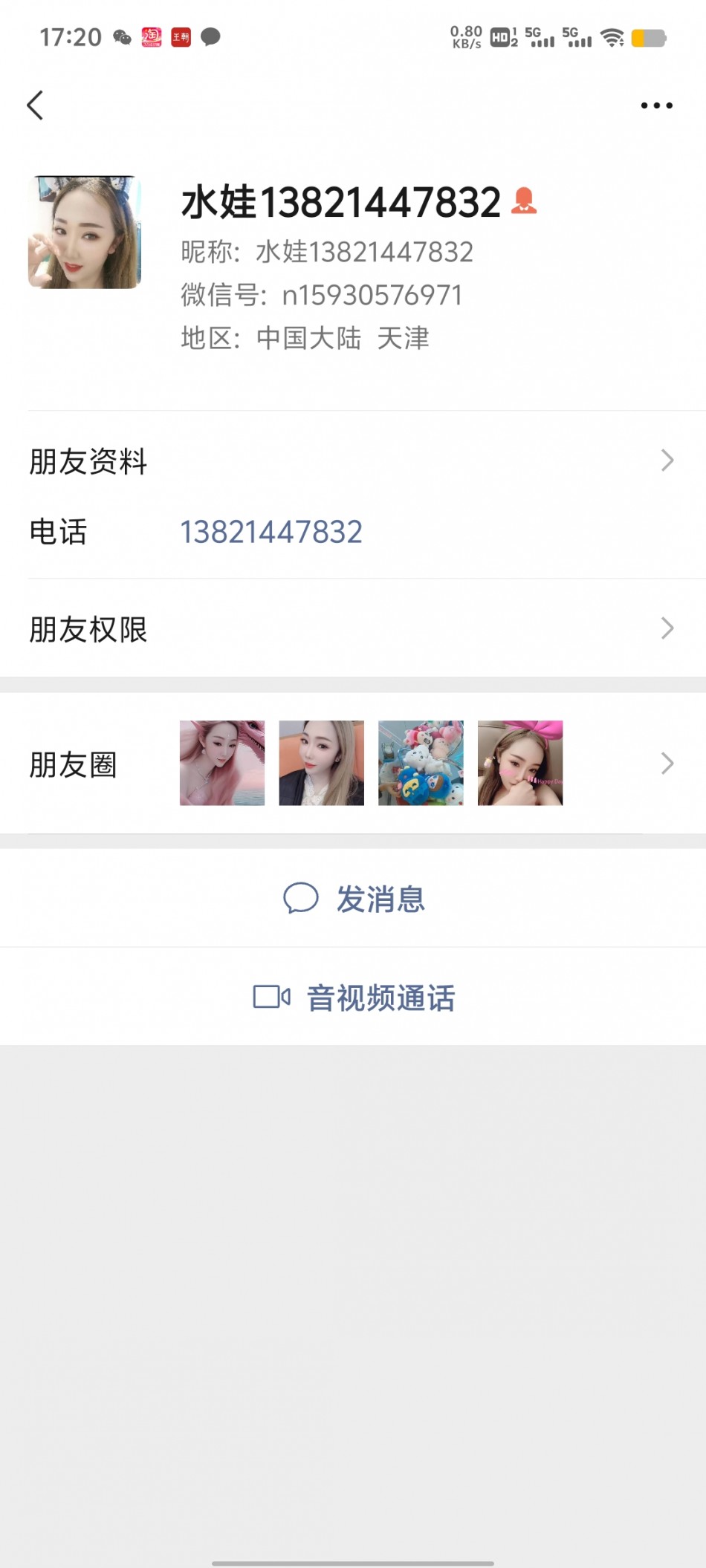Image resolution: width=706 pixels, height=1568 pixels.
Task: Go back to the previous screen
Action: pos(35,105)
